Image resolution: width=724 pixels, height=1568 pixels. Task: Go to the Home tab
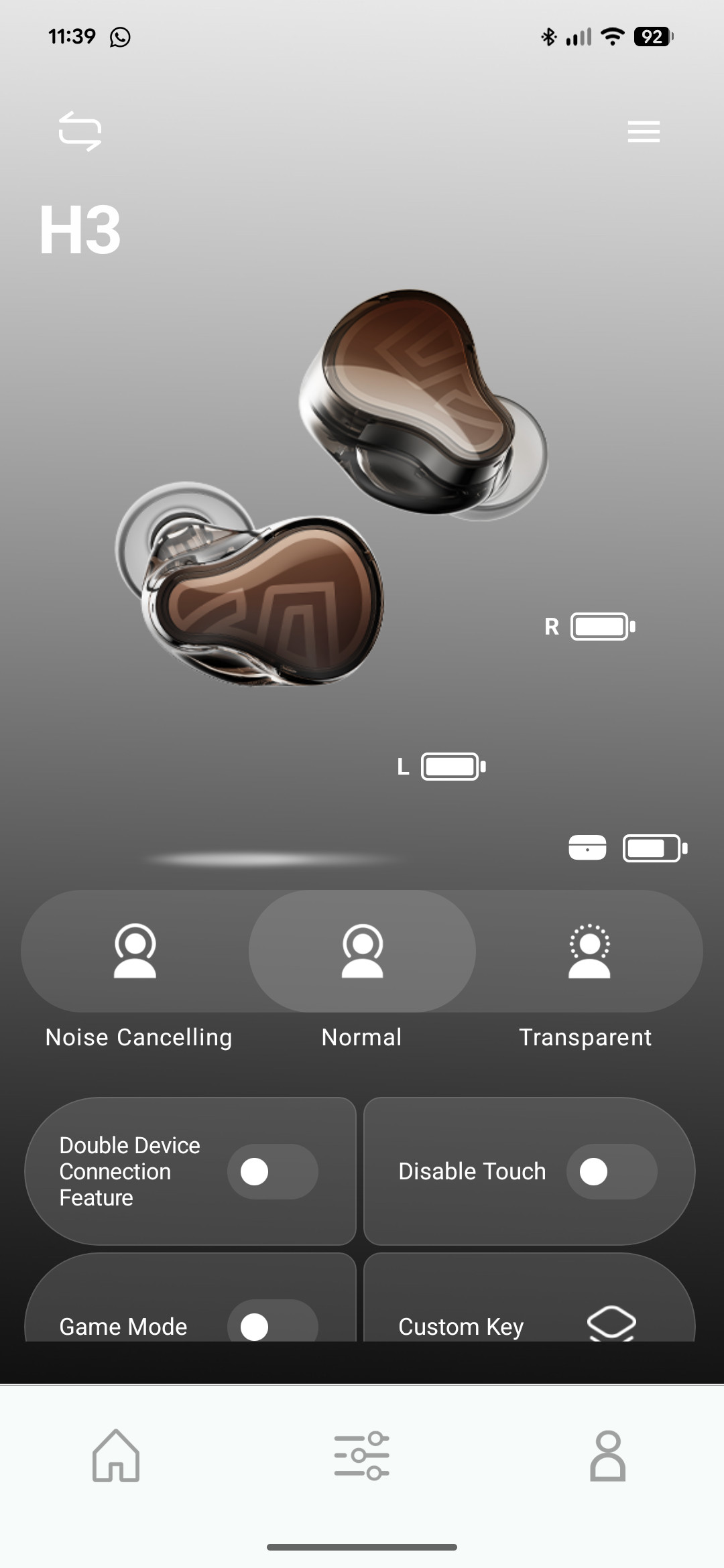(116, 1455)
